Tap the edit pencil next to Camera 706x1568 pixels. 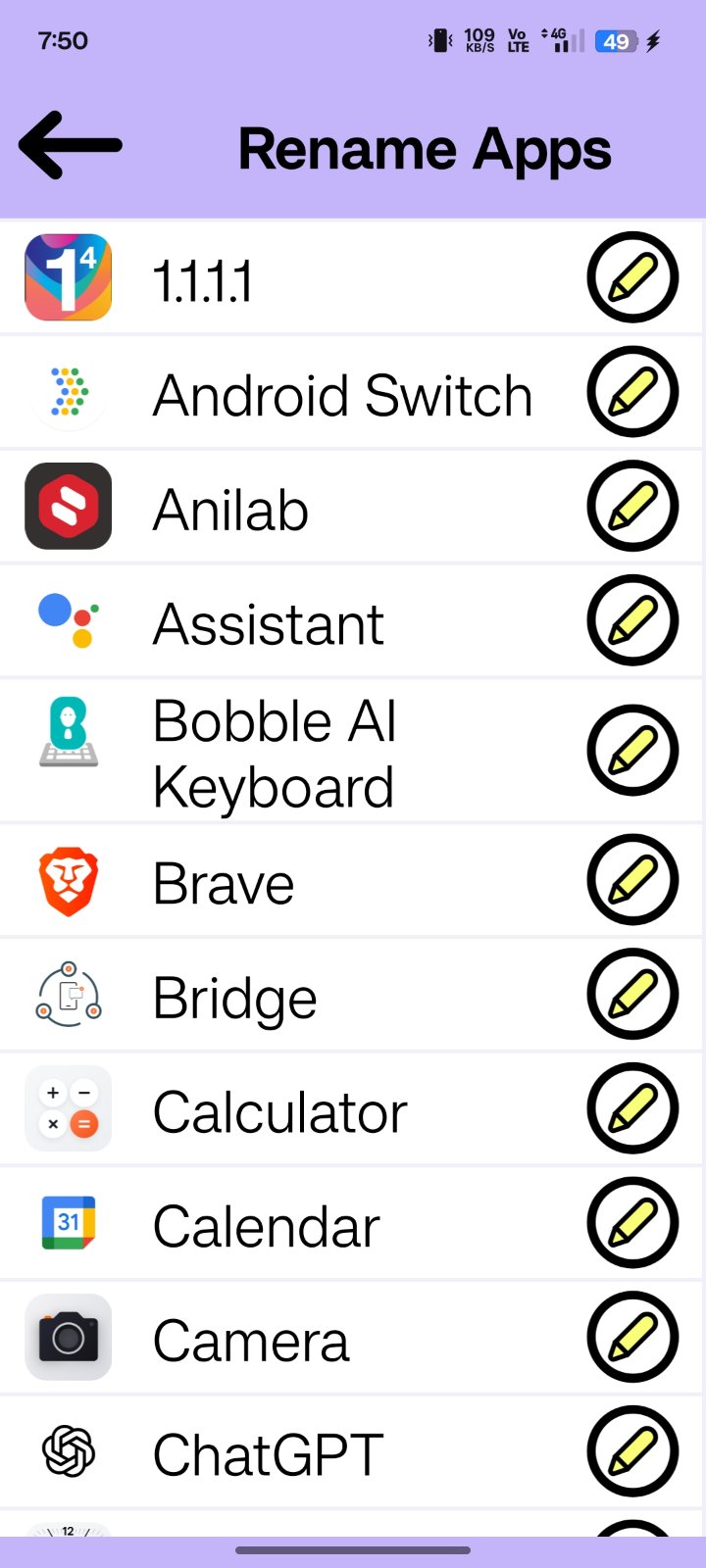(x=632, y=1338)
